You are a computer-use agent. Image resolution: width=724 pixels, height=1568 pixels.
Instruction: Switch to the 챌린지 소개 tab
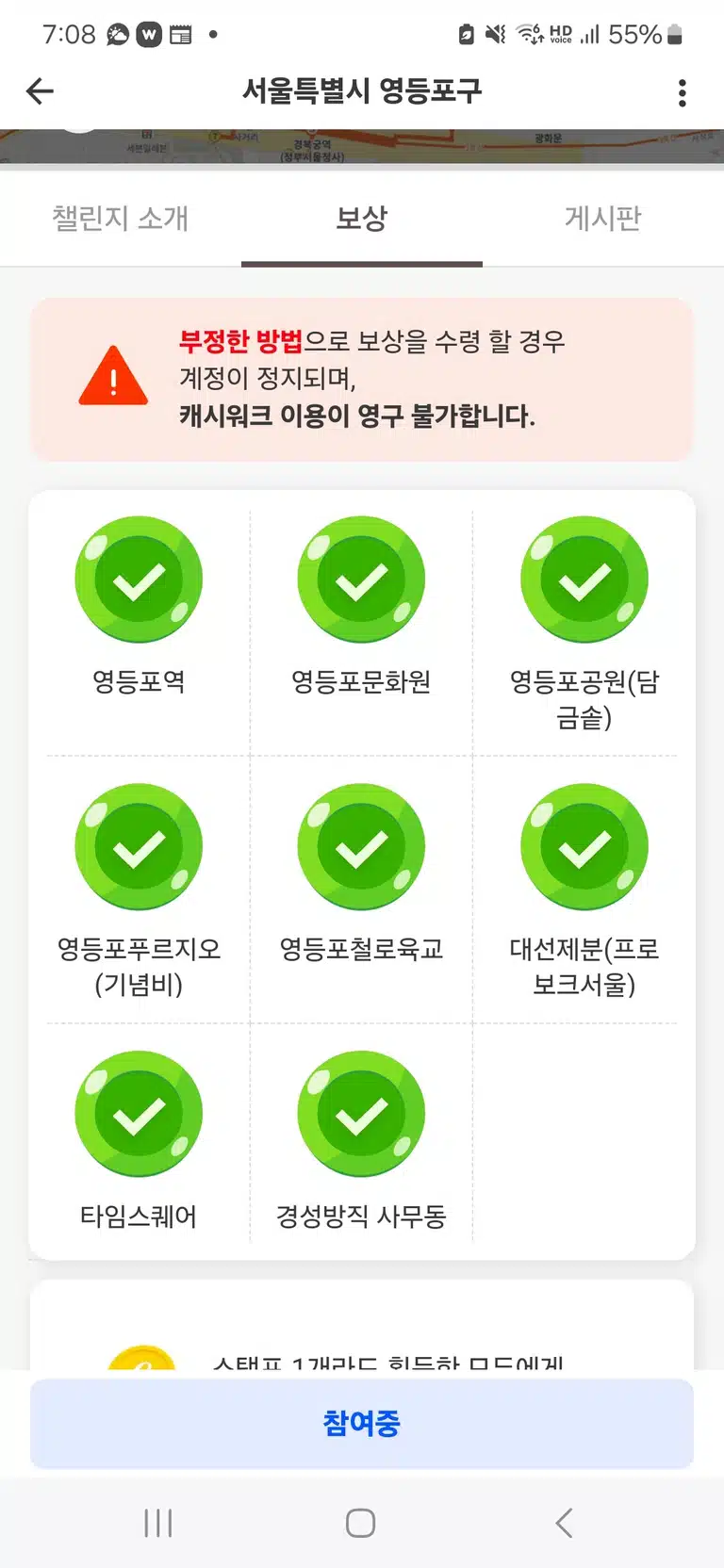(x=121, y=218)
